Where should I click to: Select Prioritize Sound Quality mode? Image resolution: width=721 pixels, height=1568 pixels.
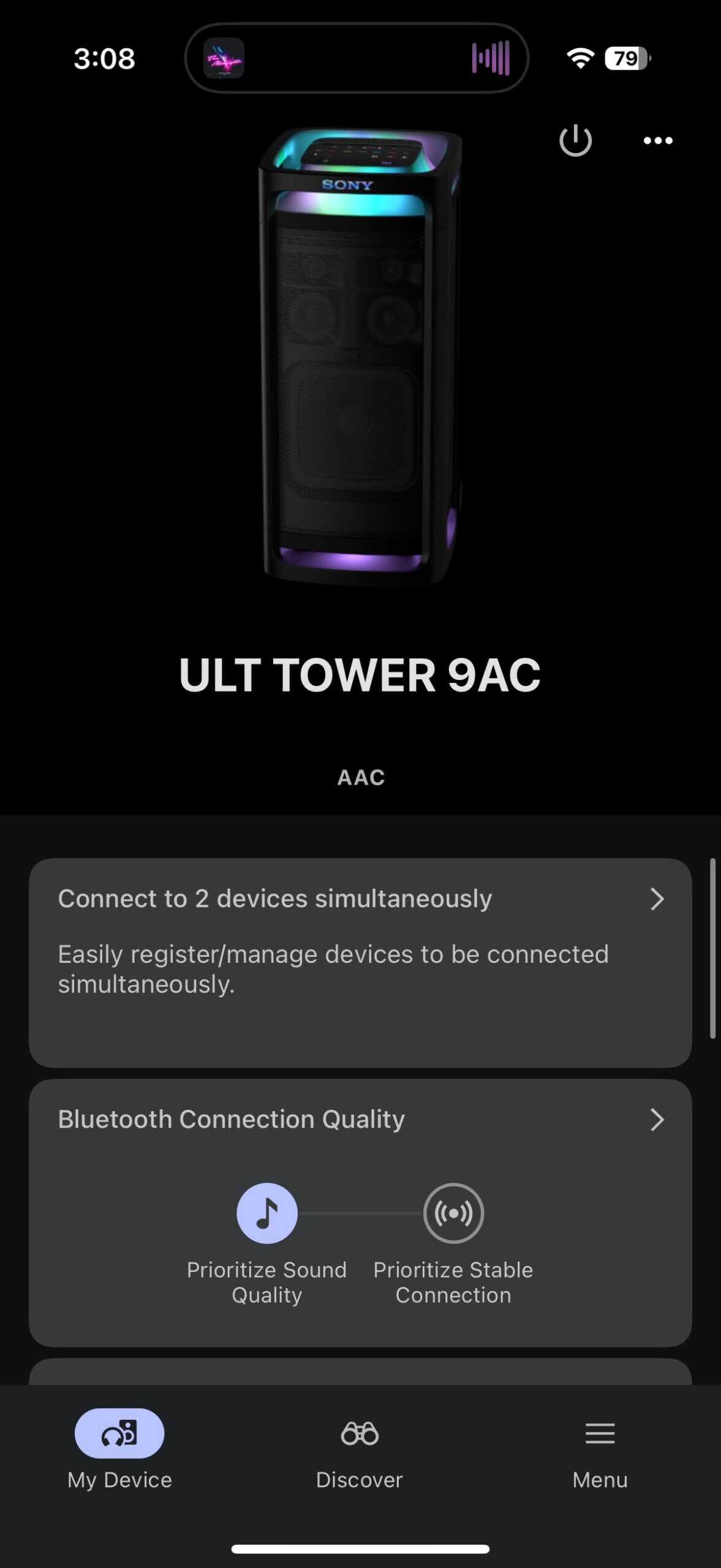267,1213
